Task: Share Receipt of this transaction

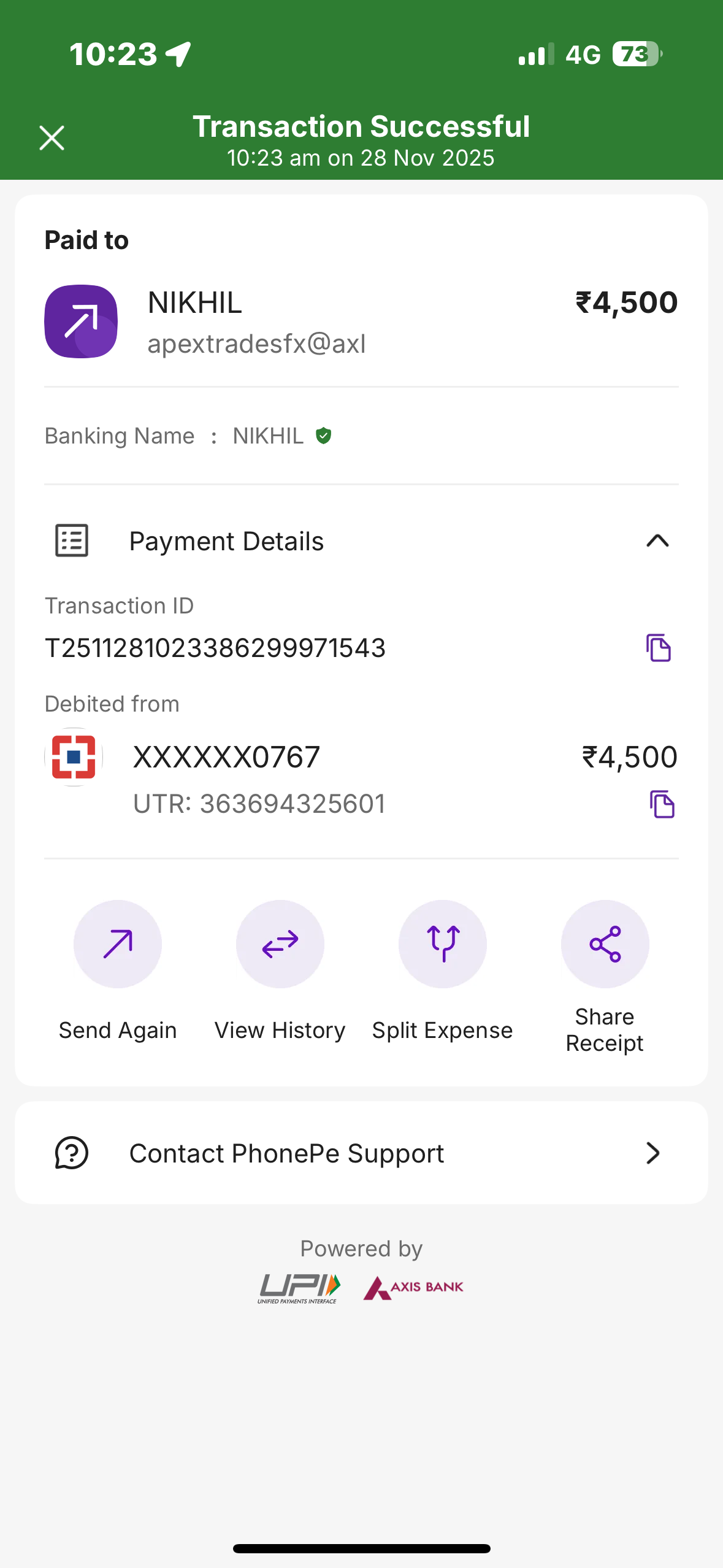Action: pyautogui.click(x=605, y=944)
